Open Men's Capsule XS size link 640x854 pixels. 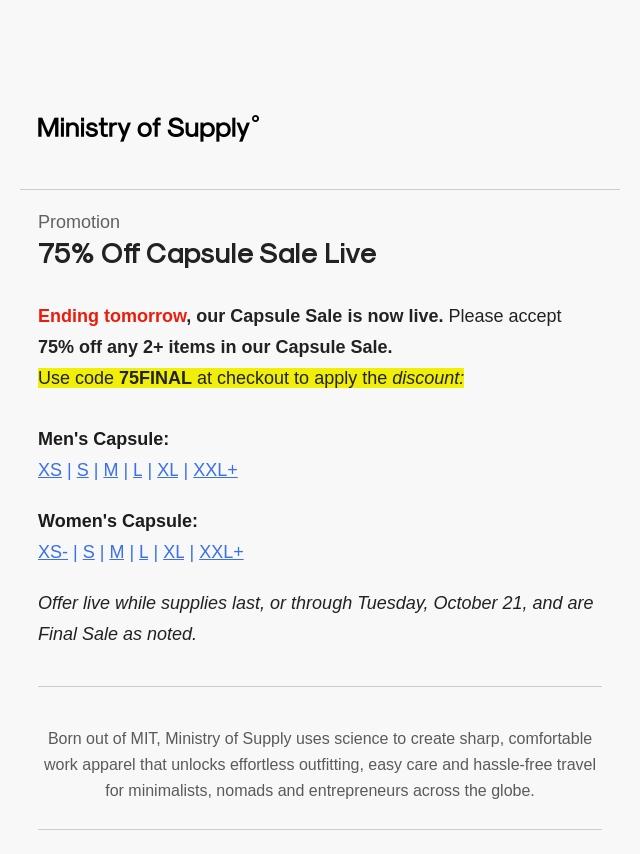(50, 470)
